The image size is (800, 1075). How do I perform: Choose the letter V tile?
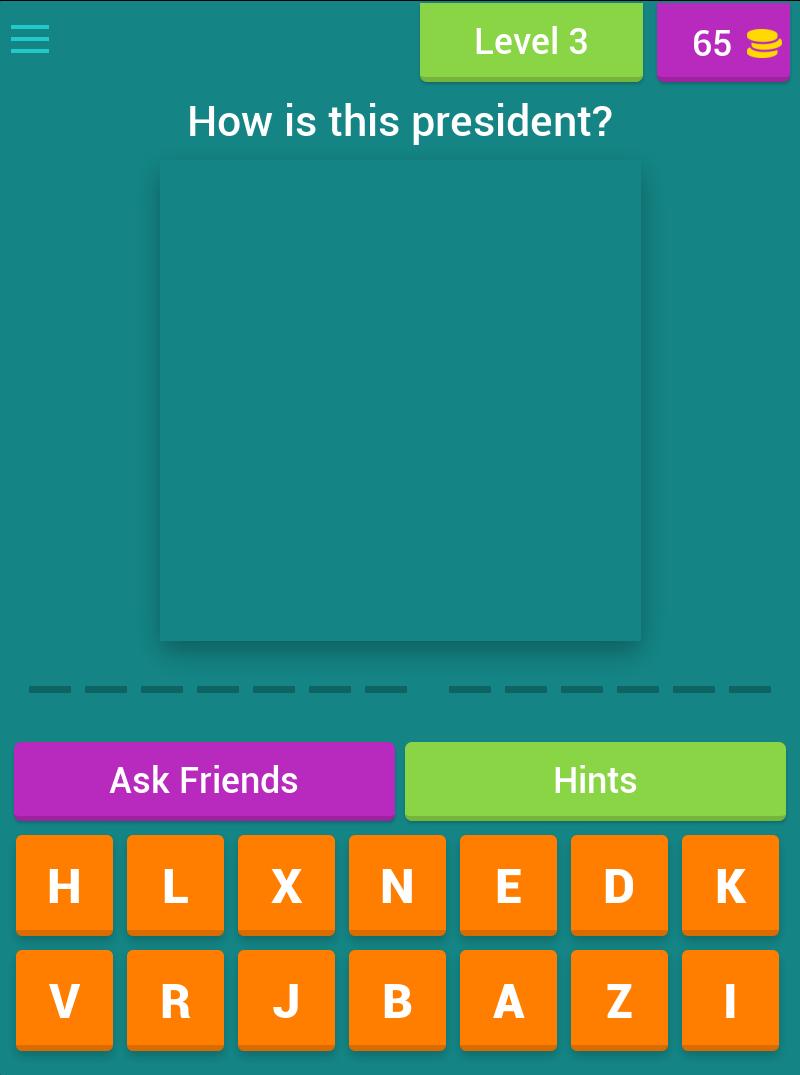[64, 1000]
